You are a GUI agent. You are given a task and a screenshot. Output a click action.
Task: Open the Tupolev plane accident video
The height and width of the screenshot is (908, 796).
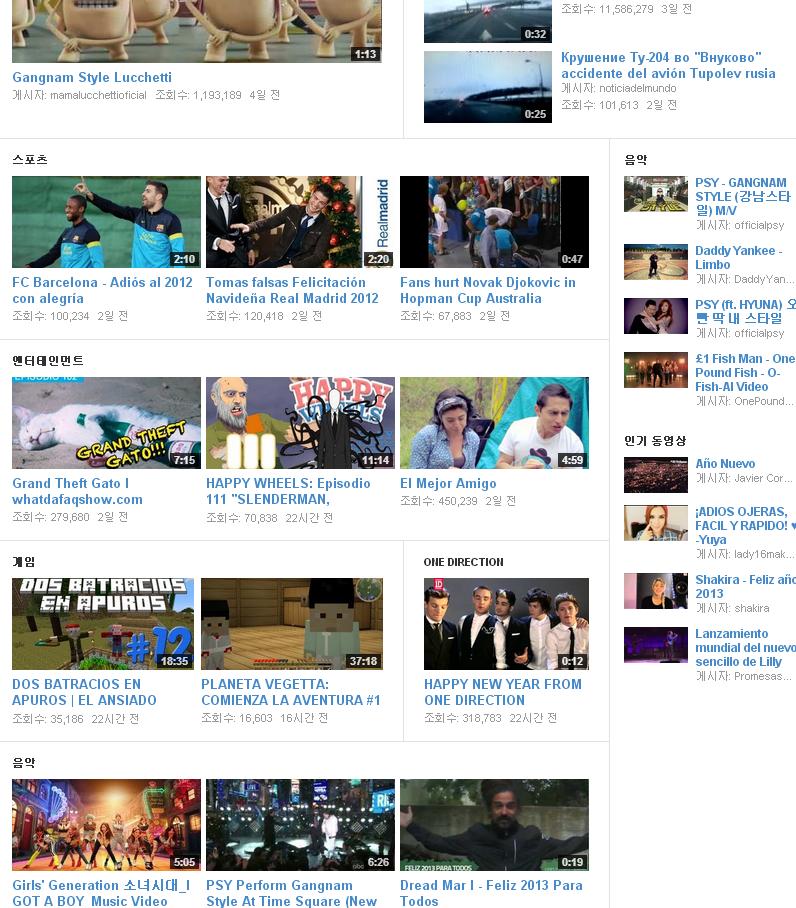point(667,65)
